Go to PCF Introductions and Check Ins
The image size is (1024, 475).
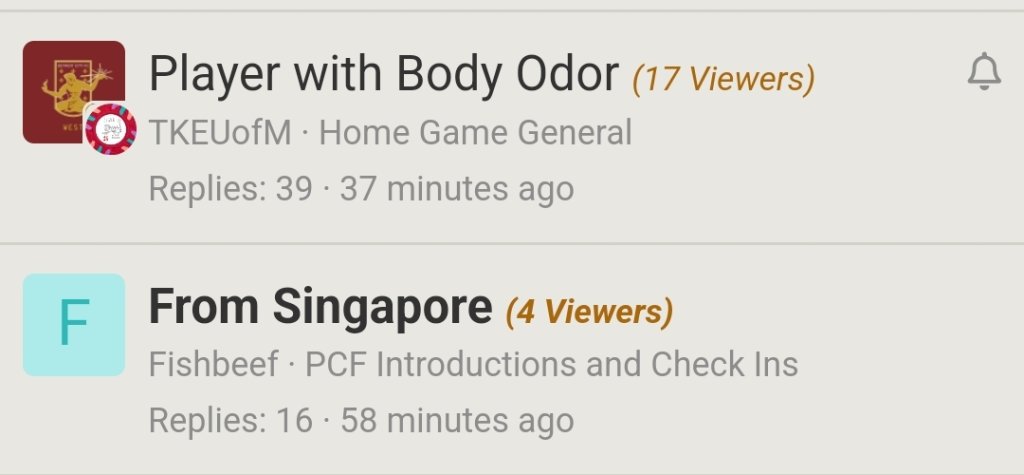pos(551,365)
